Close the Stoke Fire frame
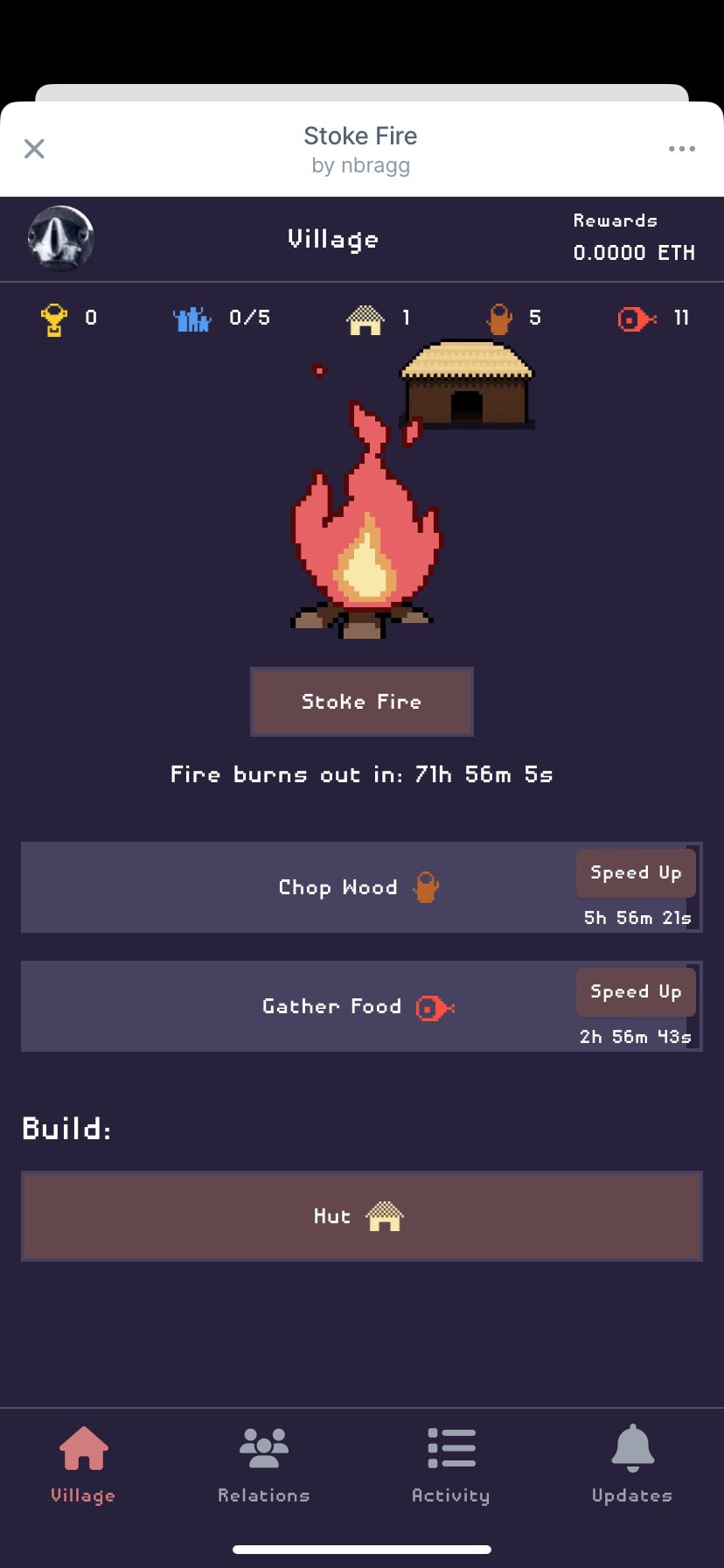 (x=34, y=149)
